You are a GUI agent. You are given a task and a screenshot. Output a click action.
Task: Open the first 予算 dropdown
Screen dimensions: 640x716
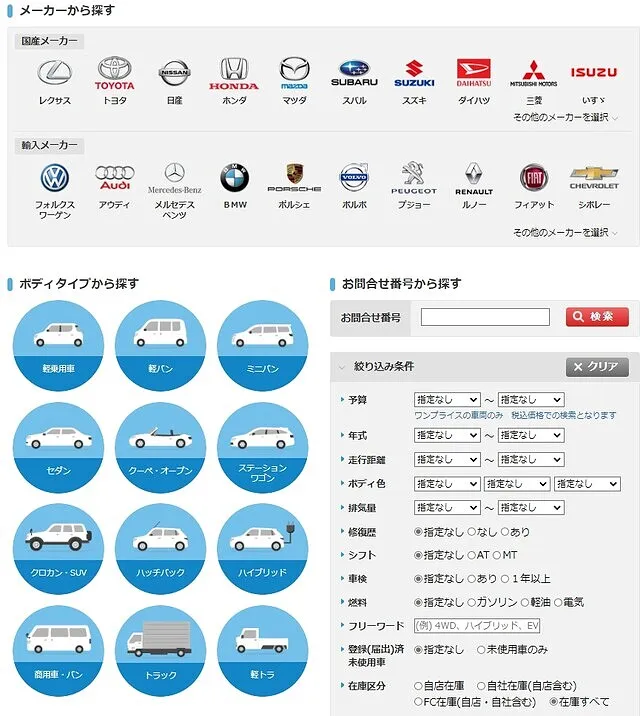447,400
